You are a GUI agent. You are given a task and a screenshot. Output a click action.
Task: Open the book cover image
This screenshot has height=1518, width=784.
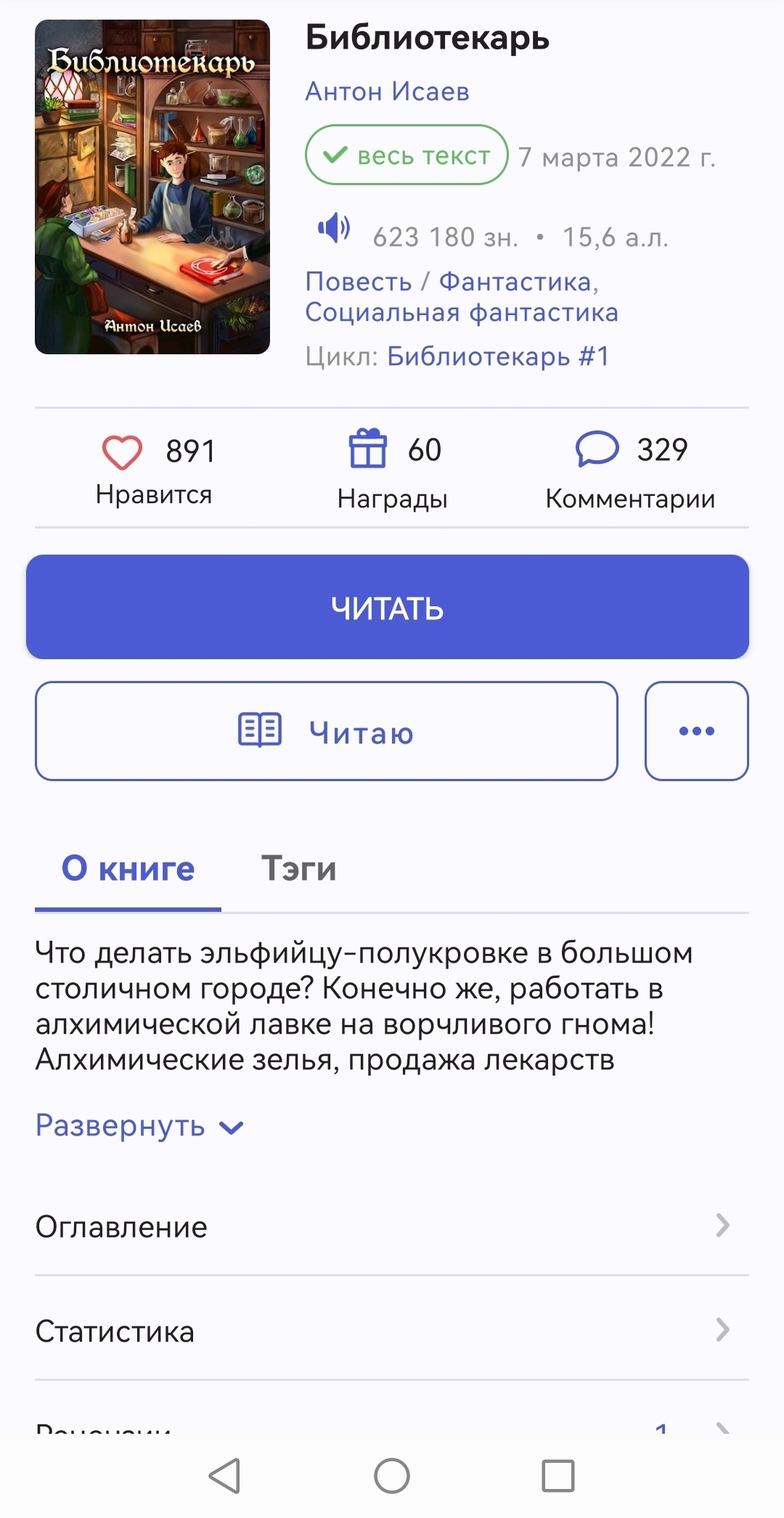pos(152,187)
